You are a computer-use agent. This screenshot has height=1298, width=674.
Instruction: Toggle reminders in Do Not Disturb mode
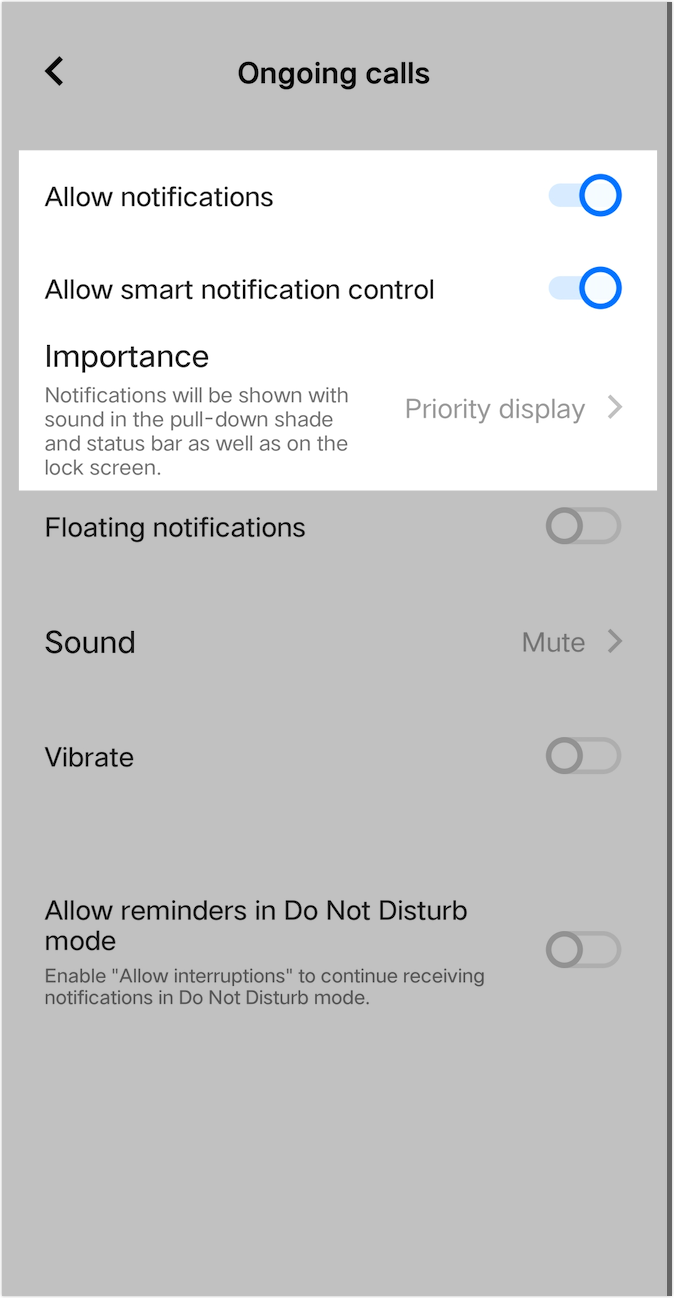click(x=583, y=949)
